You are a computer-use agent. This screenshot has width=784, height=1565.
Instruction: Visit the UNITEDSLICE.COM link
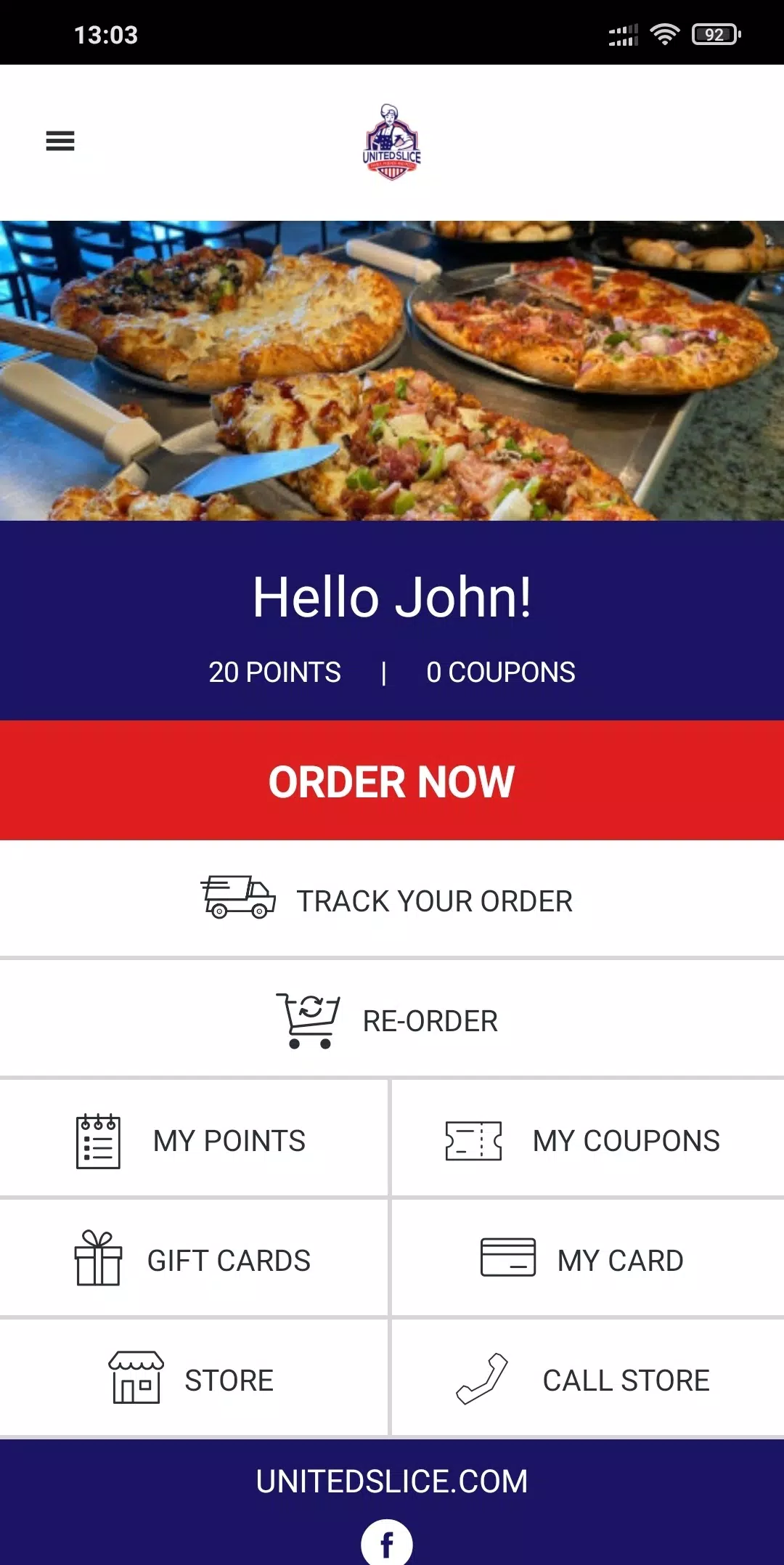pos(392,1481)
